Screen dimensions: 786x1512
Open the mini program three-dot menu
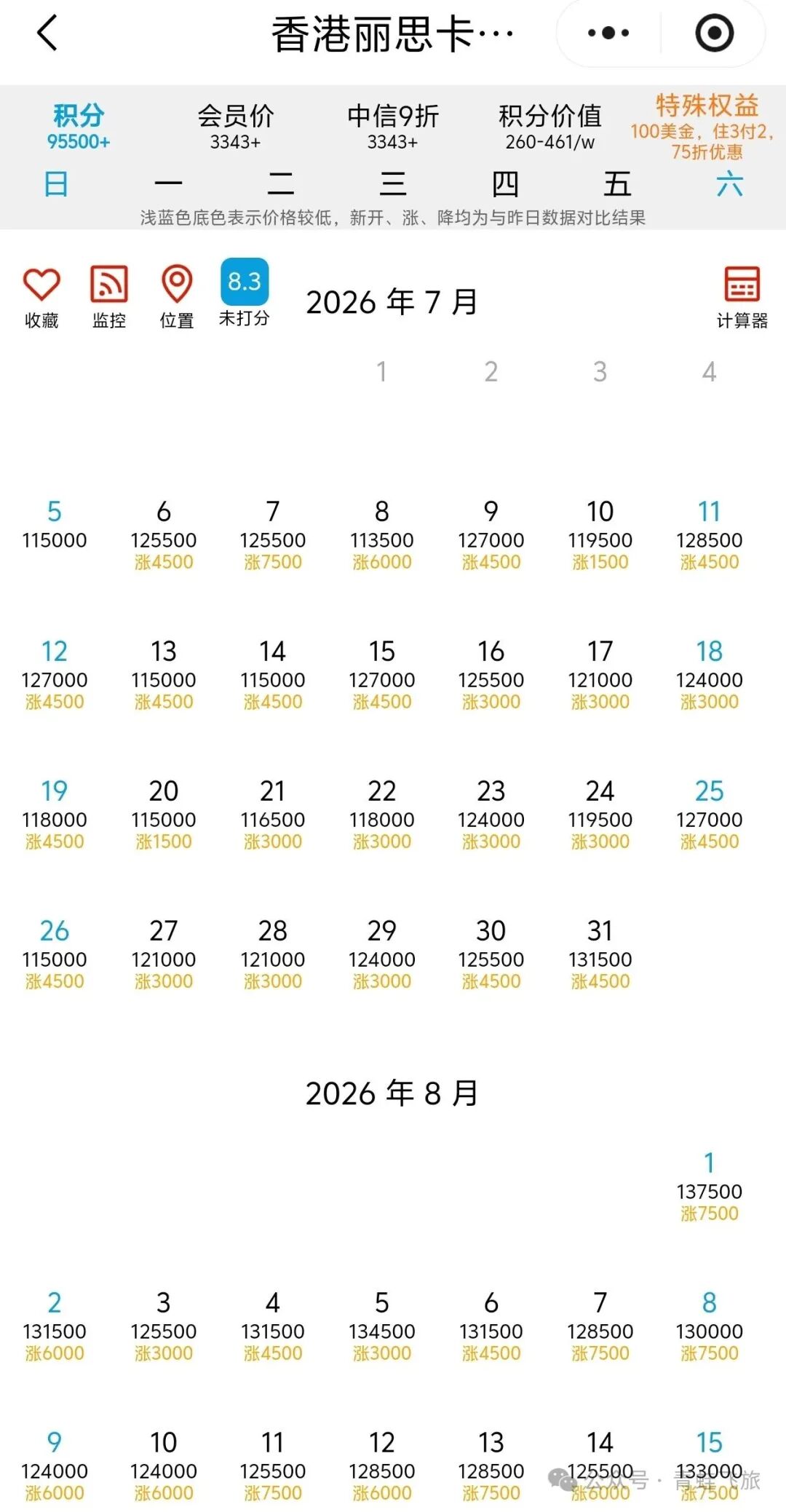(x=608, y=33)
